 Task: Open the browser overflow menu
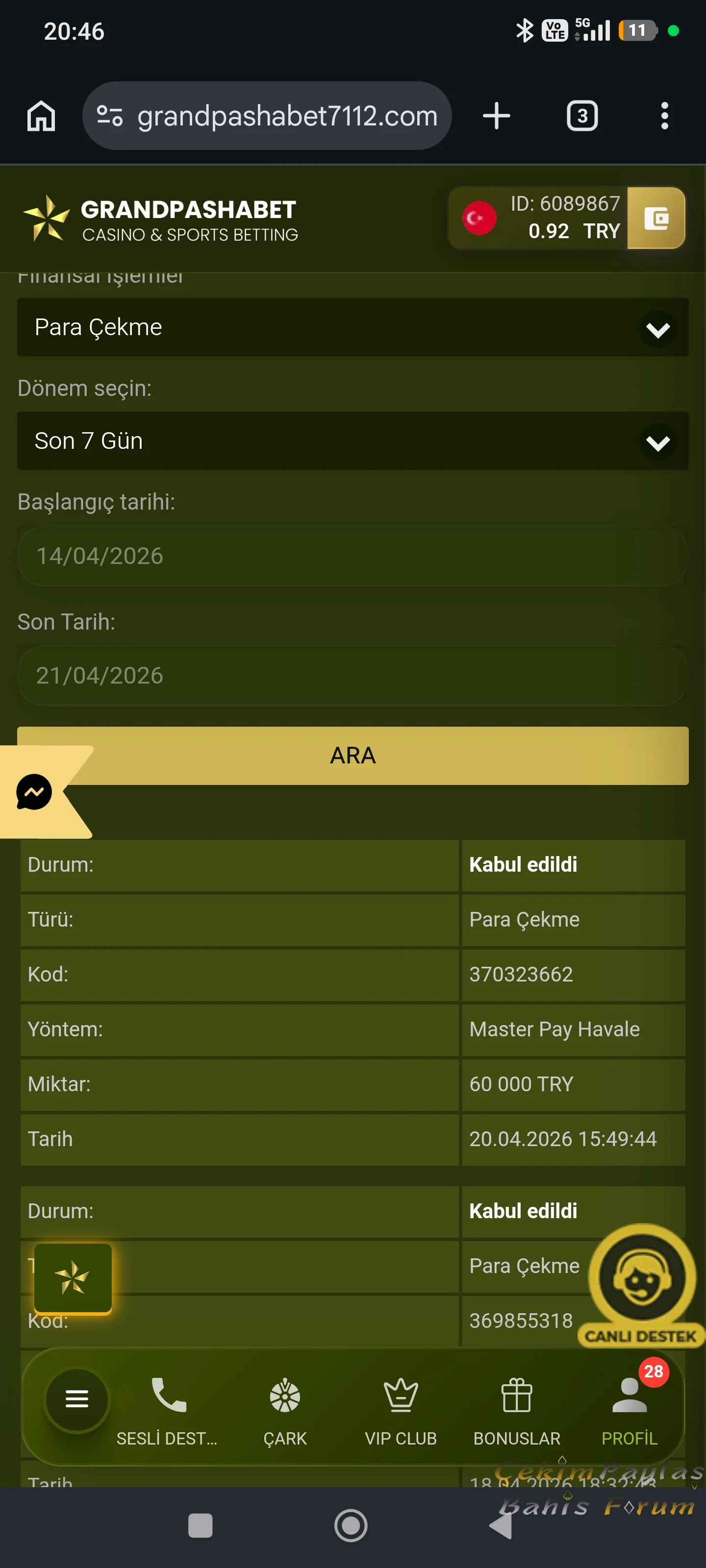pos(664,116)
